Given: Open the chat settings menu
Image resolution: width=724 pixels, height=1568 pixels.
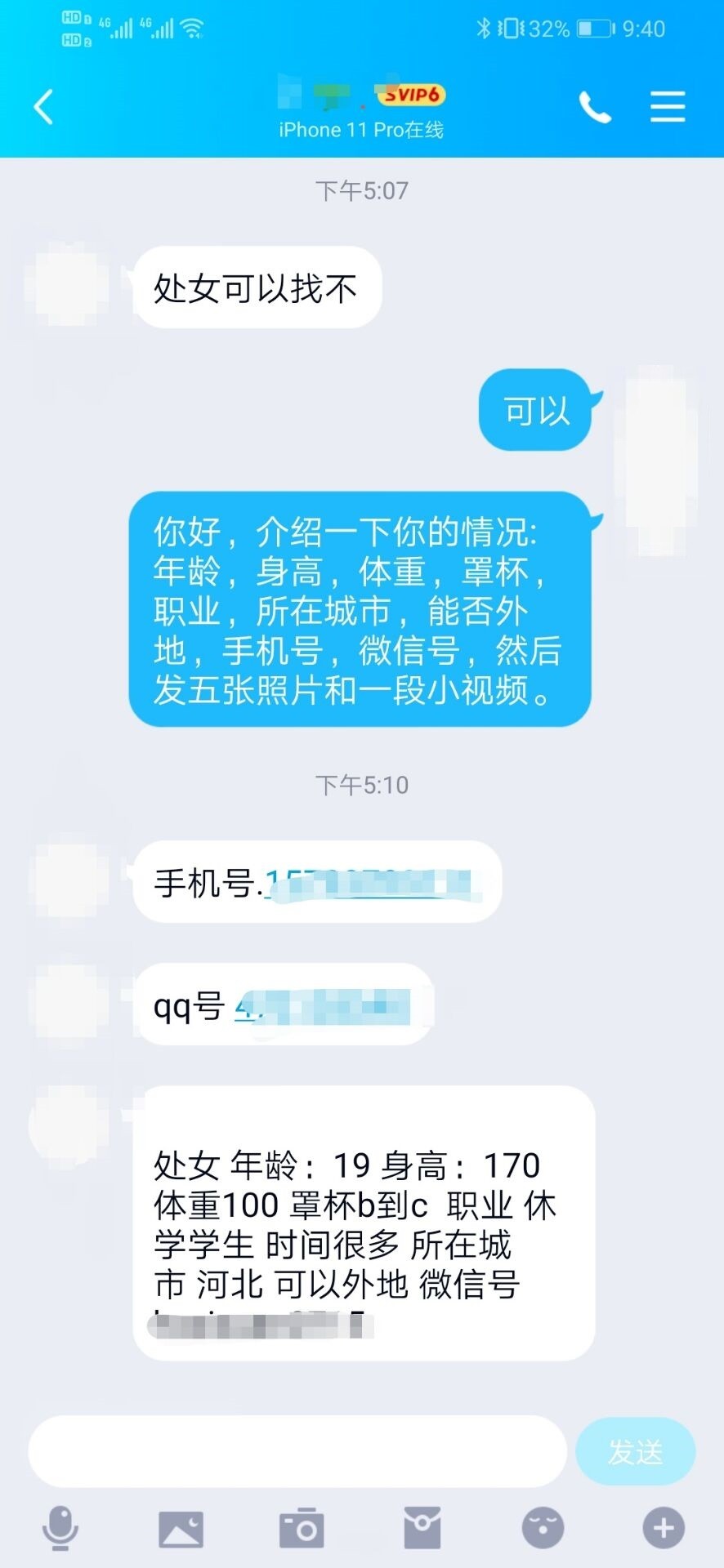Looking at the screenshot, I should pos(667,107).
